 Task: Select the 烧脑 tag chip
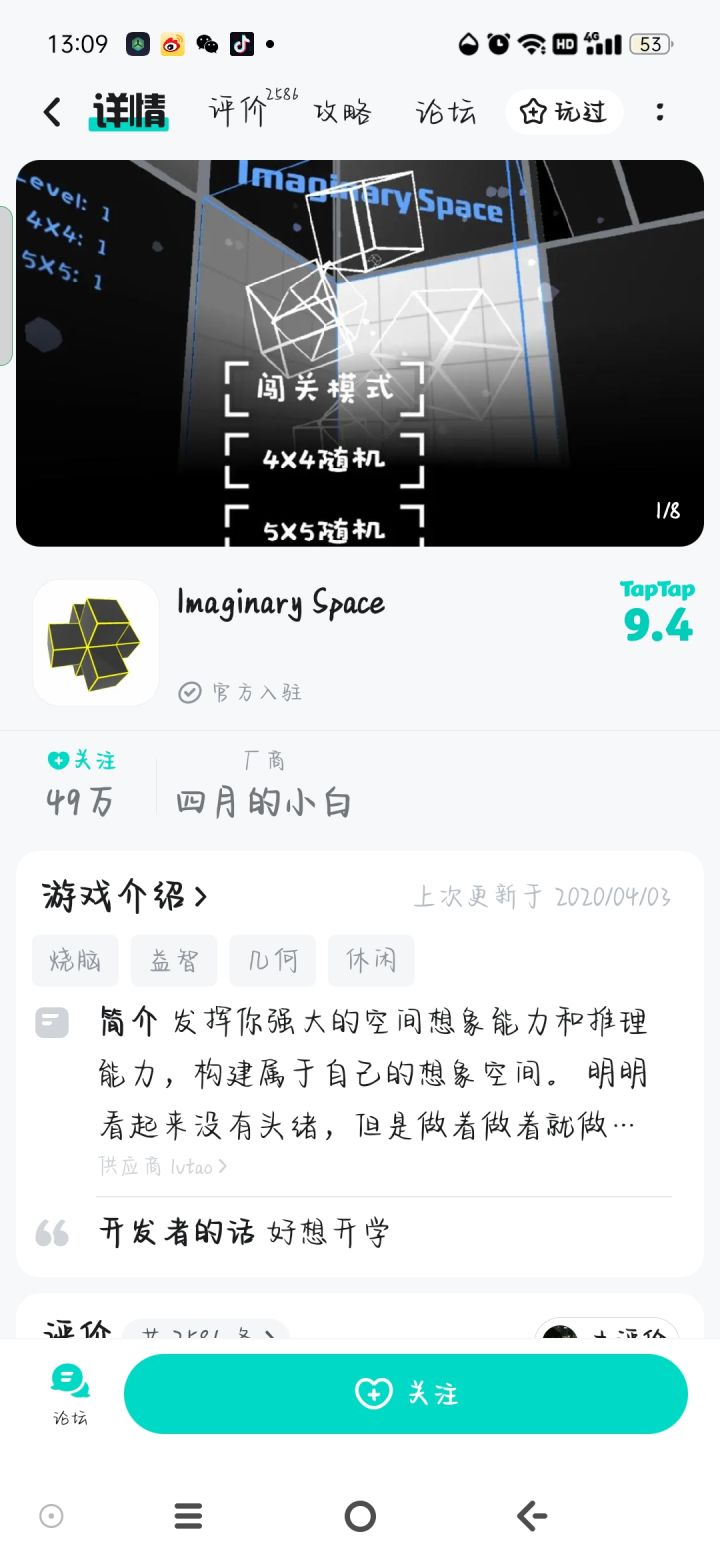(x=75, y=960)
